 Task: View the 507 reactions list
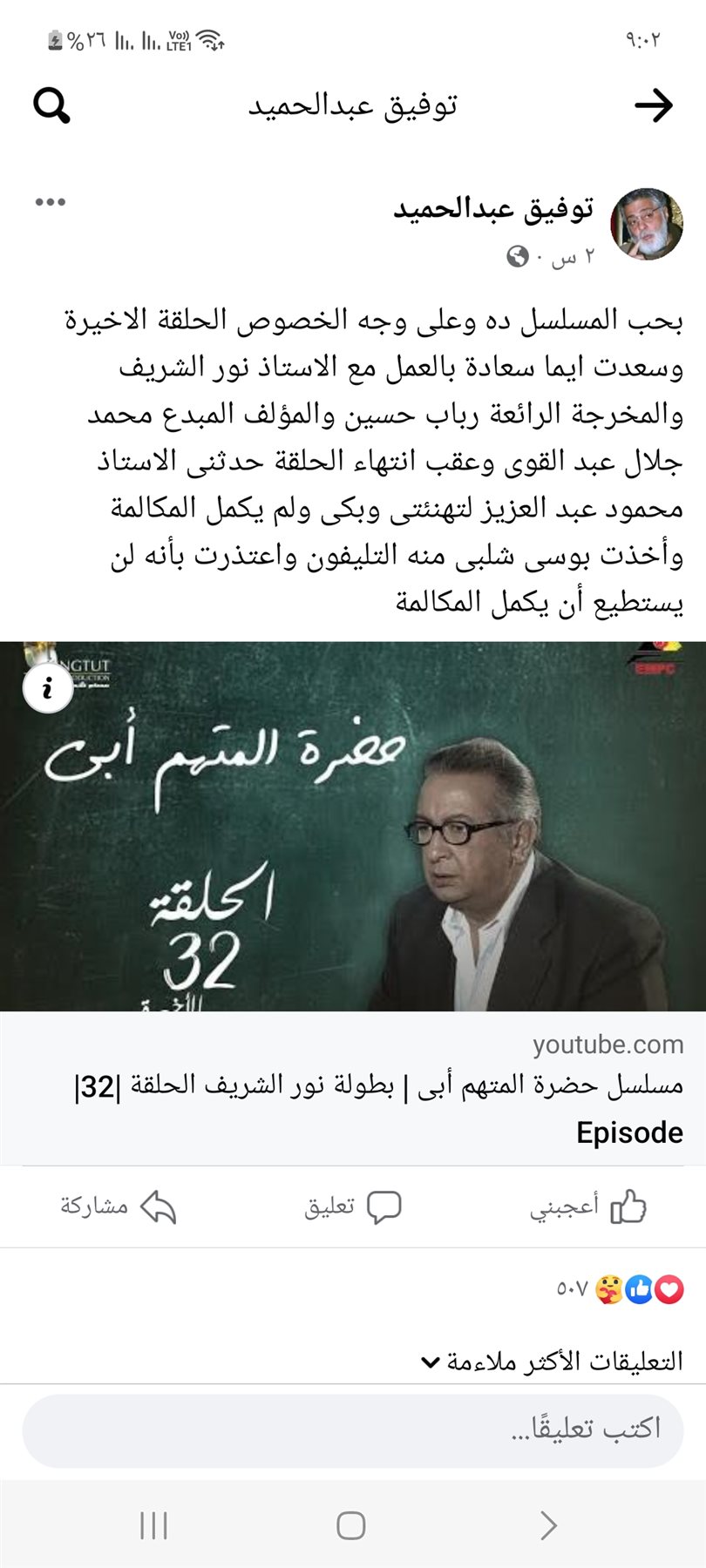click(621, 1288)
